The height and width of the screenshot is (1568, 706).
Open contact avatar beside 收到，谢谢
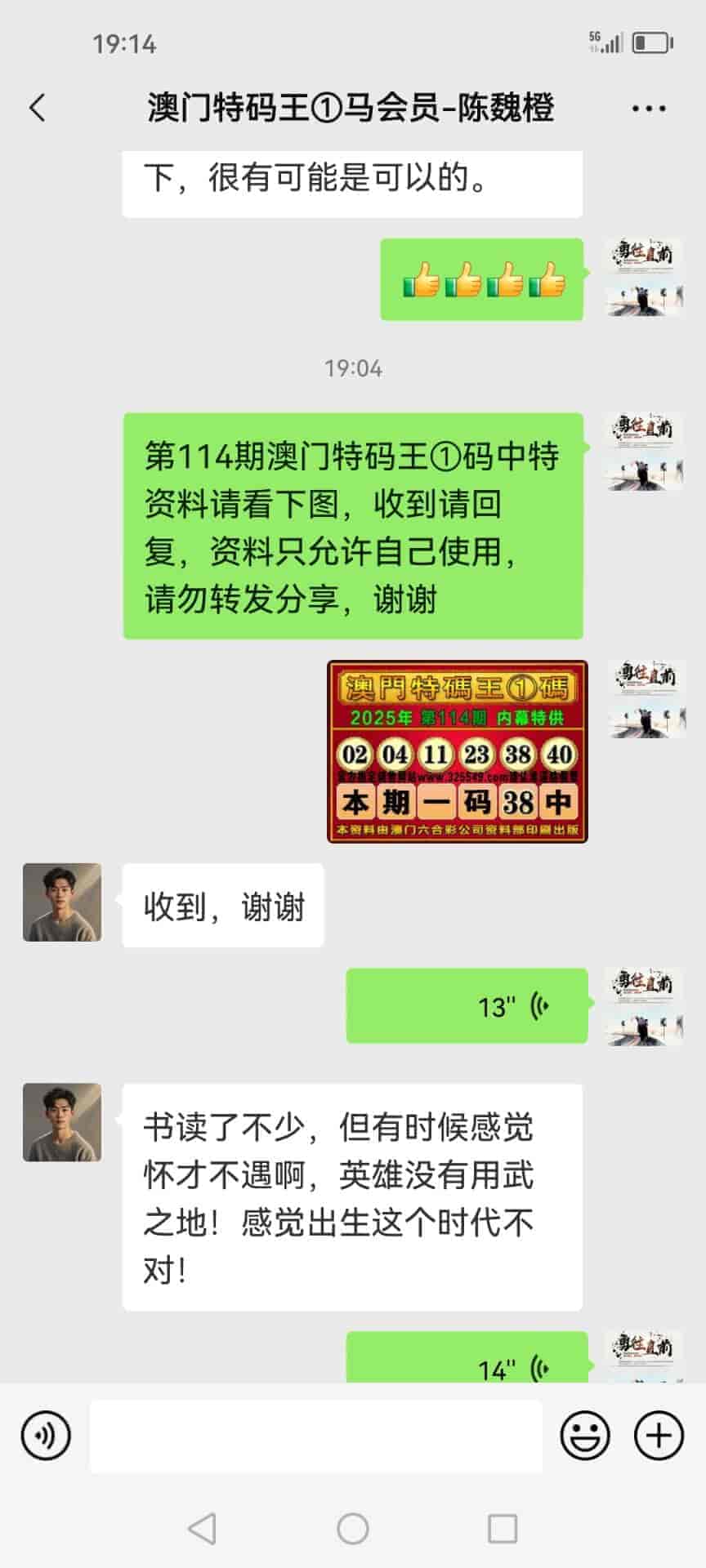pyautogui.click(x=62, y=902)
